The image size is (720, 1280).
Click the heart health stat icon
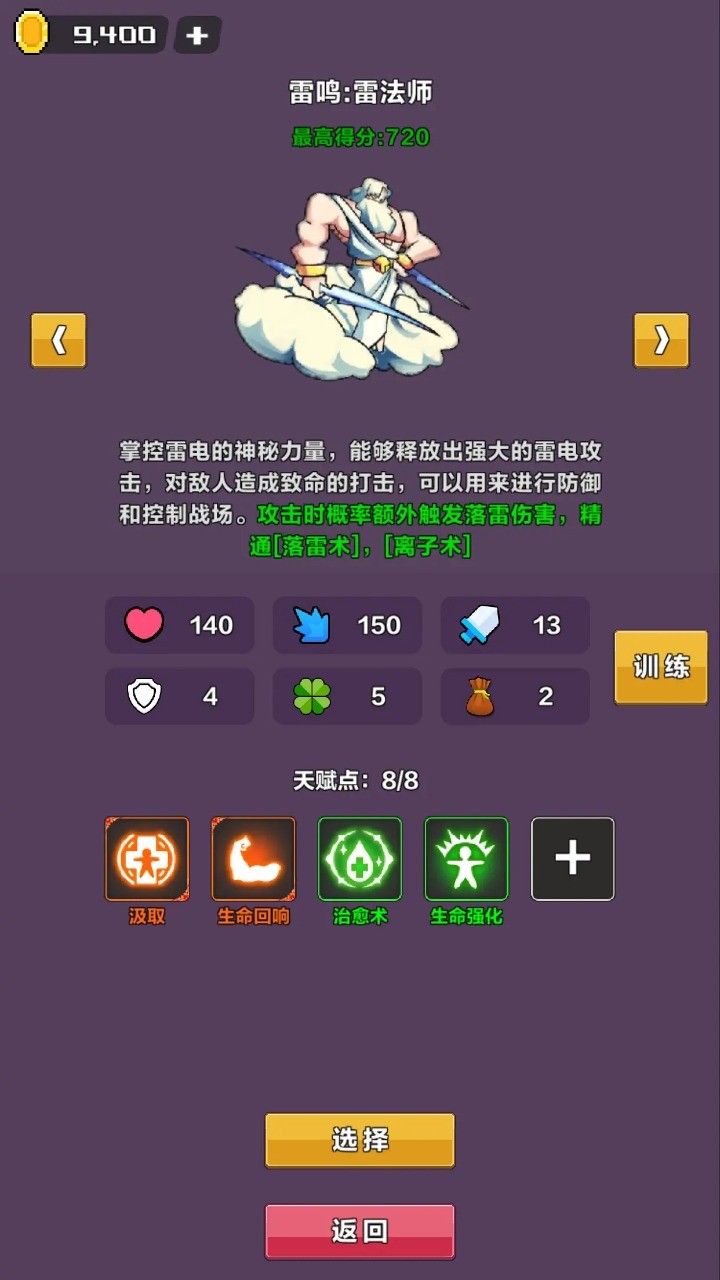pyautogui.click(x=146, y=624)
